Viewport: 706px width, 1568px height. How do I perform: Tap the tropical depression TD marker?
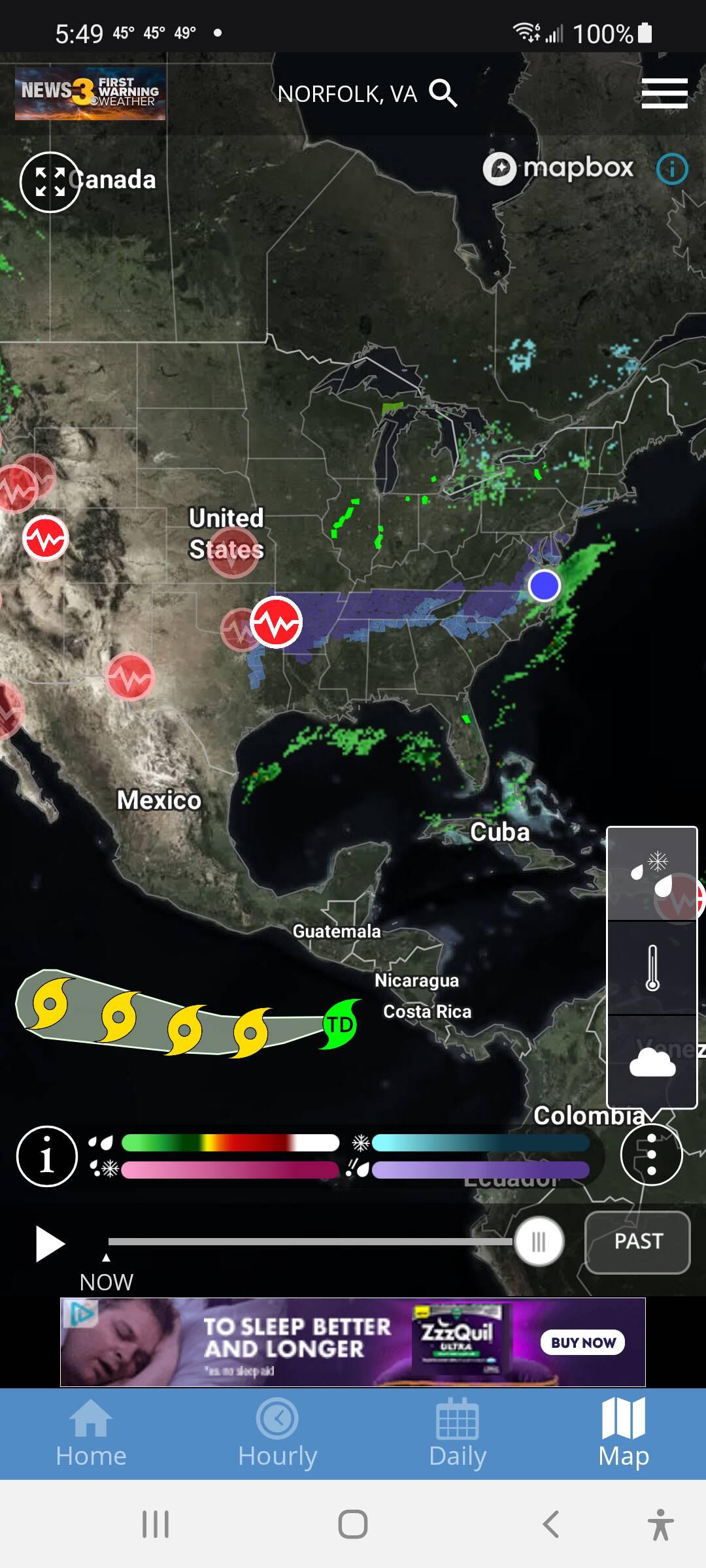[x=340, y=1024]
